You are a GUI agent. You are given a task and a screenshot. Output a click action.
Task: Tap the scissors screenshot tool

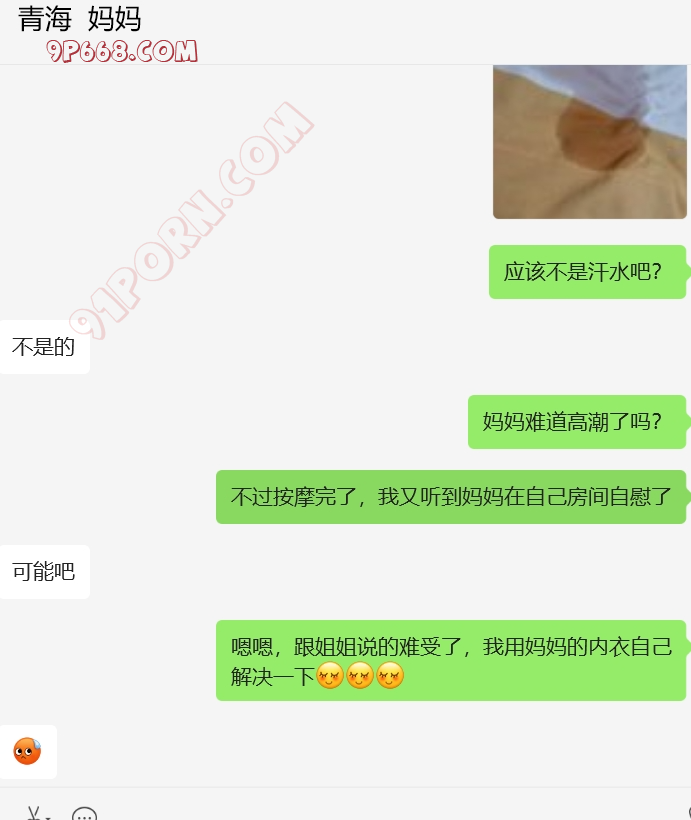(x=34, y=812)
